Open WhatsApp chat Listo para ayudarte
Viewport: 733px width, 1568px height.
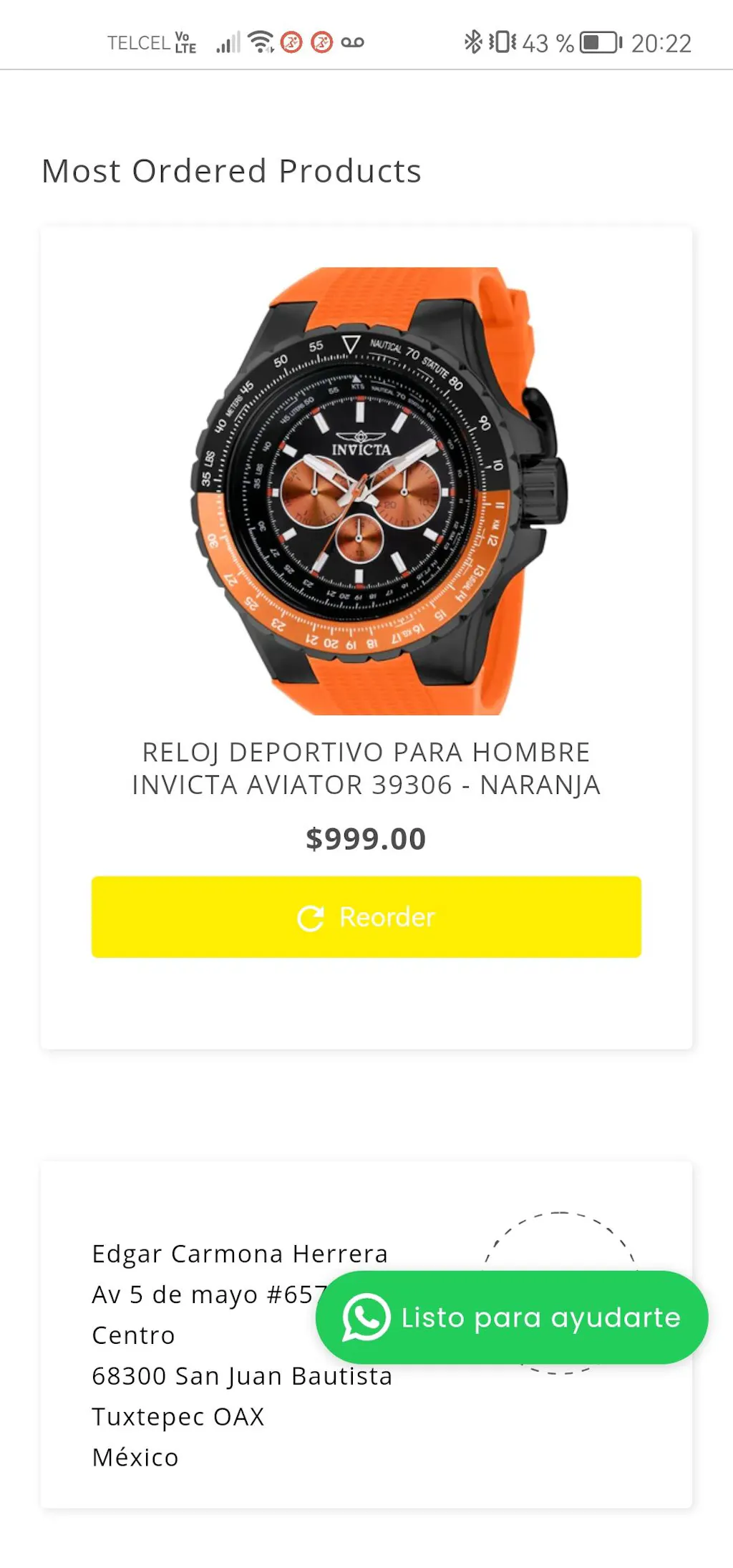[x=511, y=1317]
